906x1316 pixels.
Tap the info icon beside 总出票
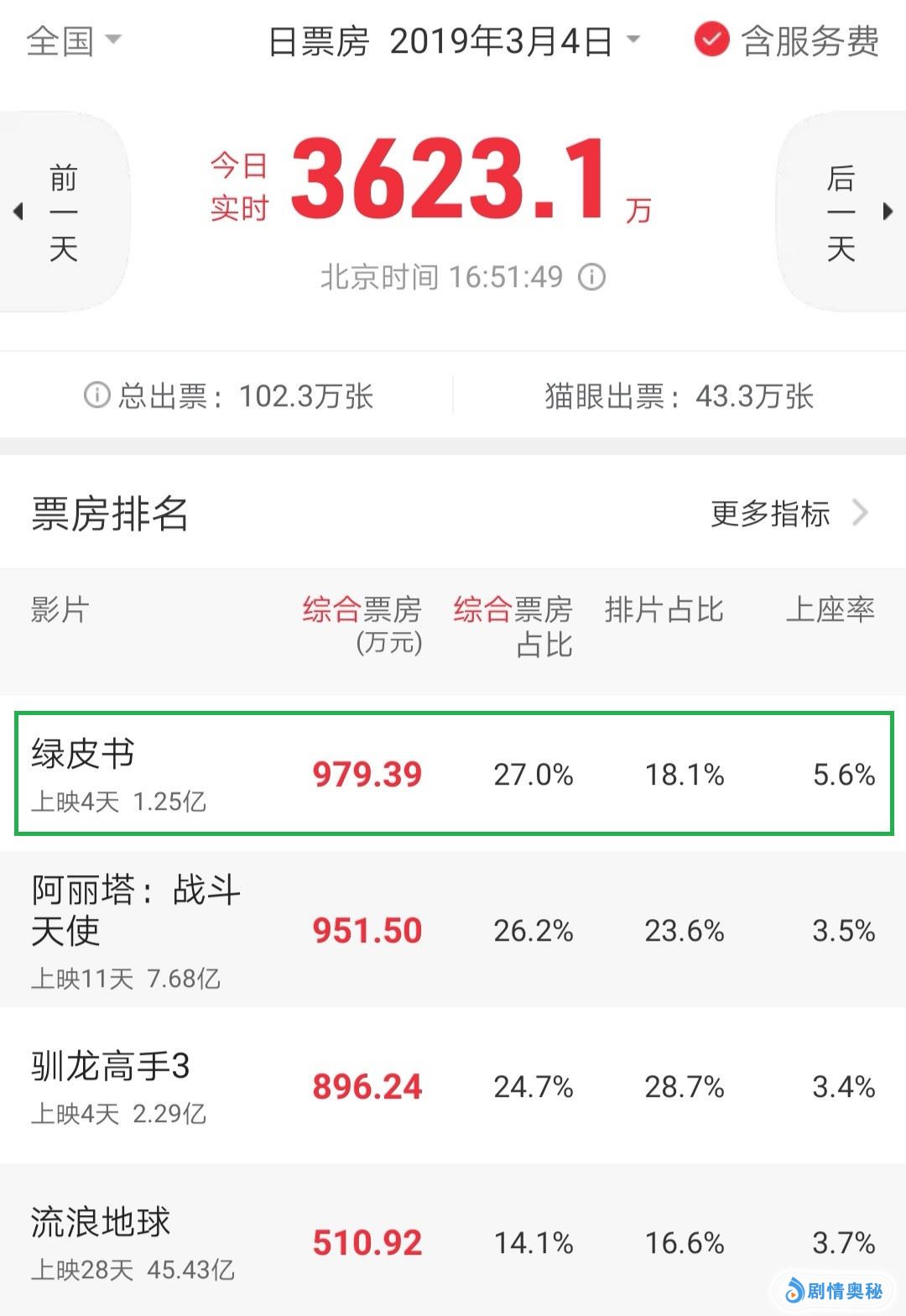pyautogui.click(x=96, y=394)
